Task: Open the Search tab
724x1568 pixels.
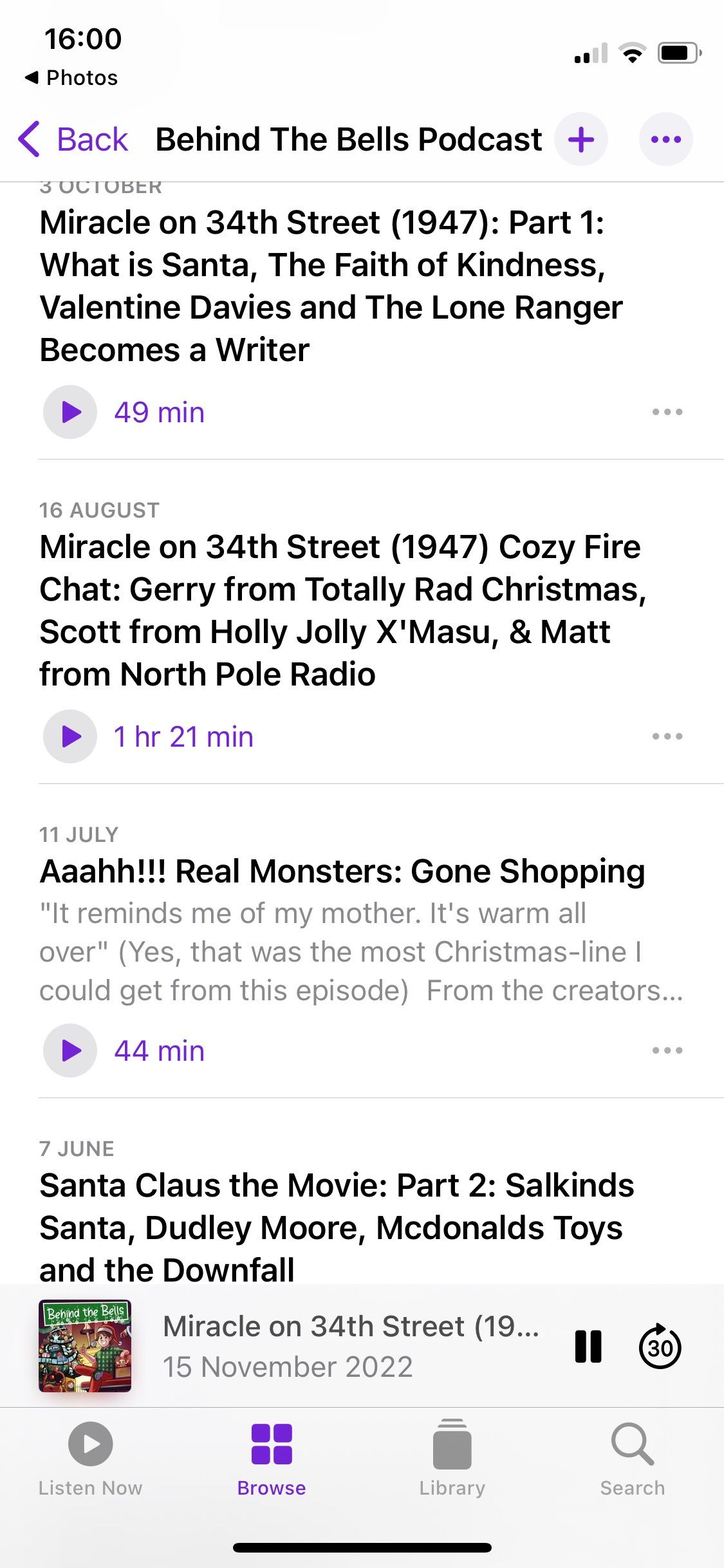Action: coord(633,1460)
